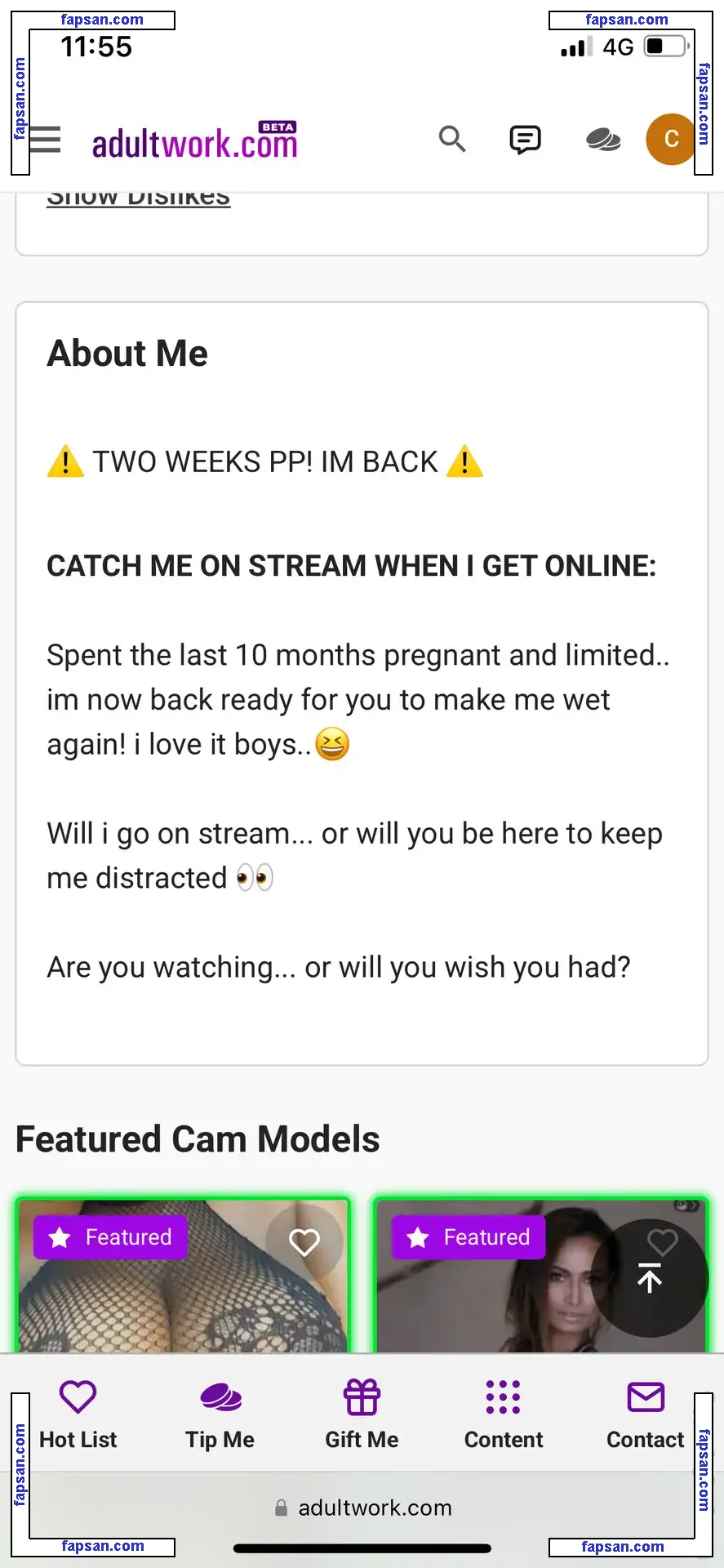Favorite the fishnet featured cam model
The width and height of the screenshot is (724, 1568).
(304, 1242)
